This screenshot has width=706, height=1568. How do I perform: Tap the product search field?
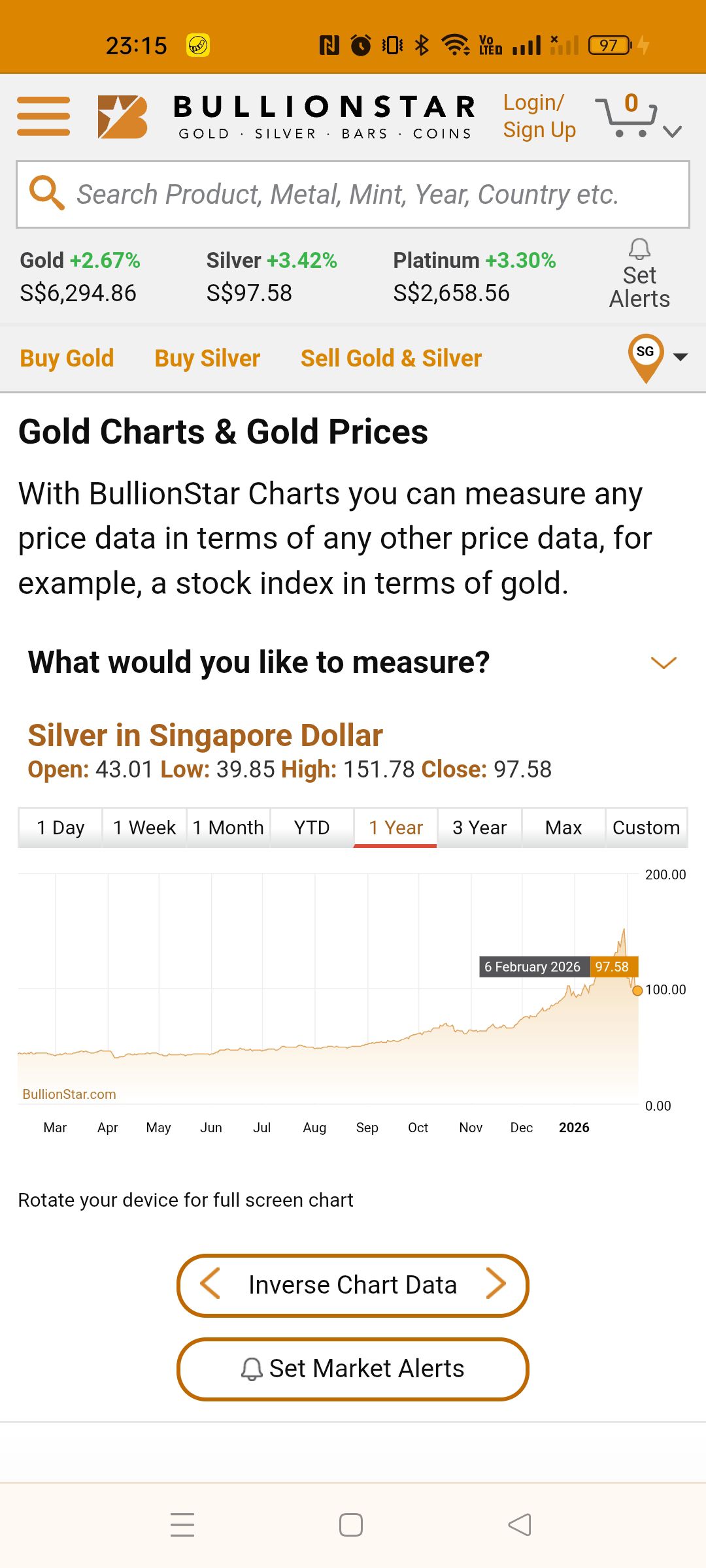point(353,195)
